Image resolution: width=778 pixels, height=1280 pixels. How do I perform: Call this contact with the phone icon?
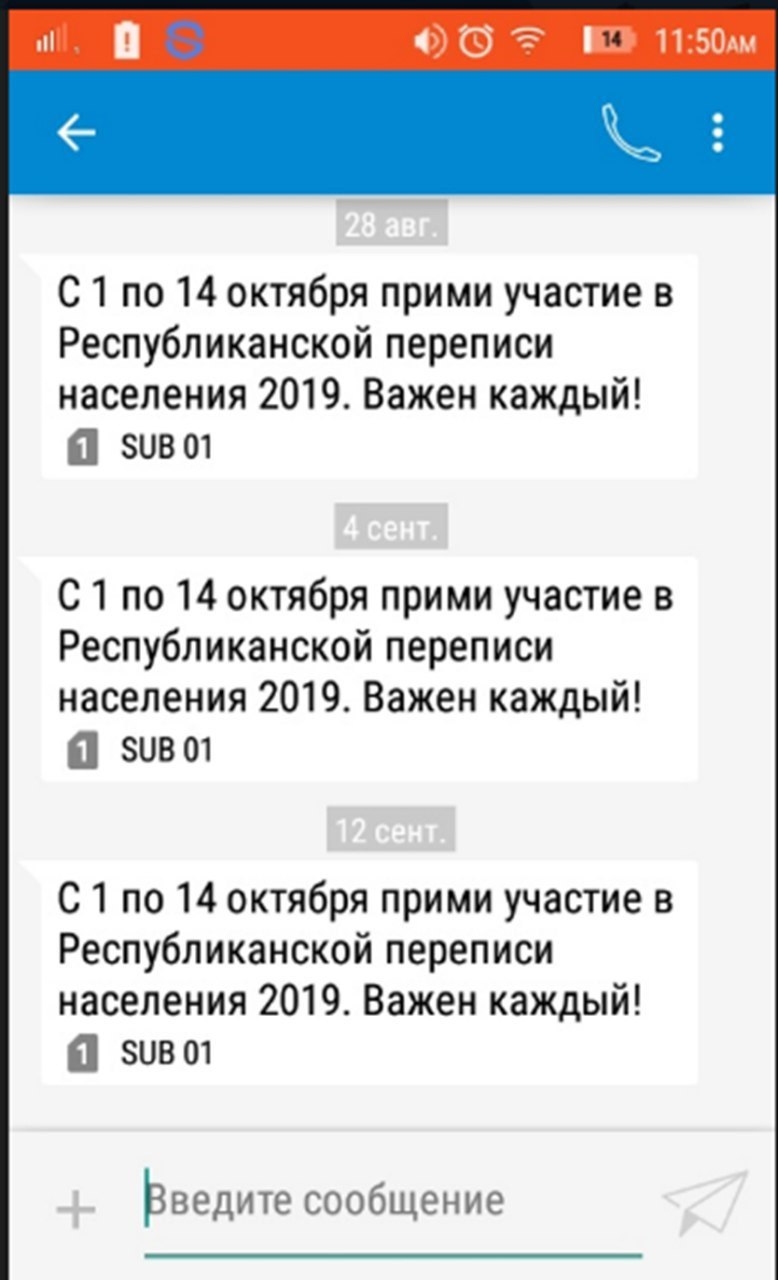tap(630, 133)
